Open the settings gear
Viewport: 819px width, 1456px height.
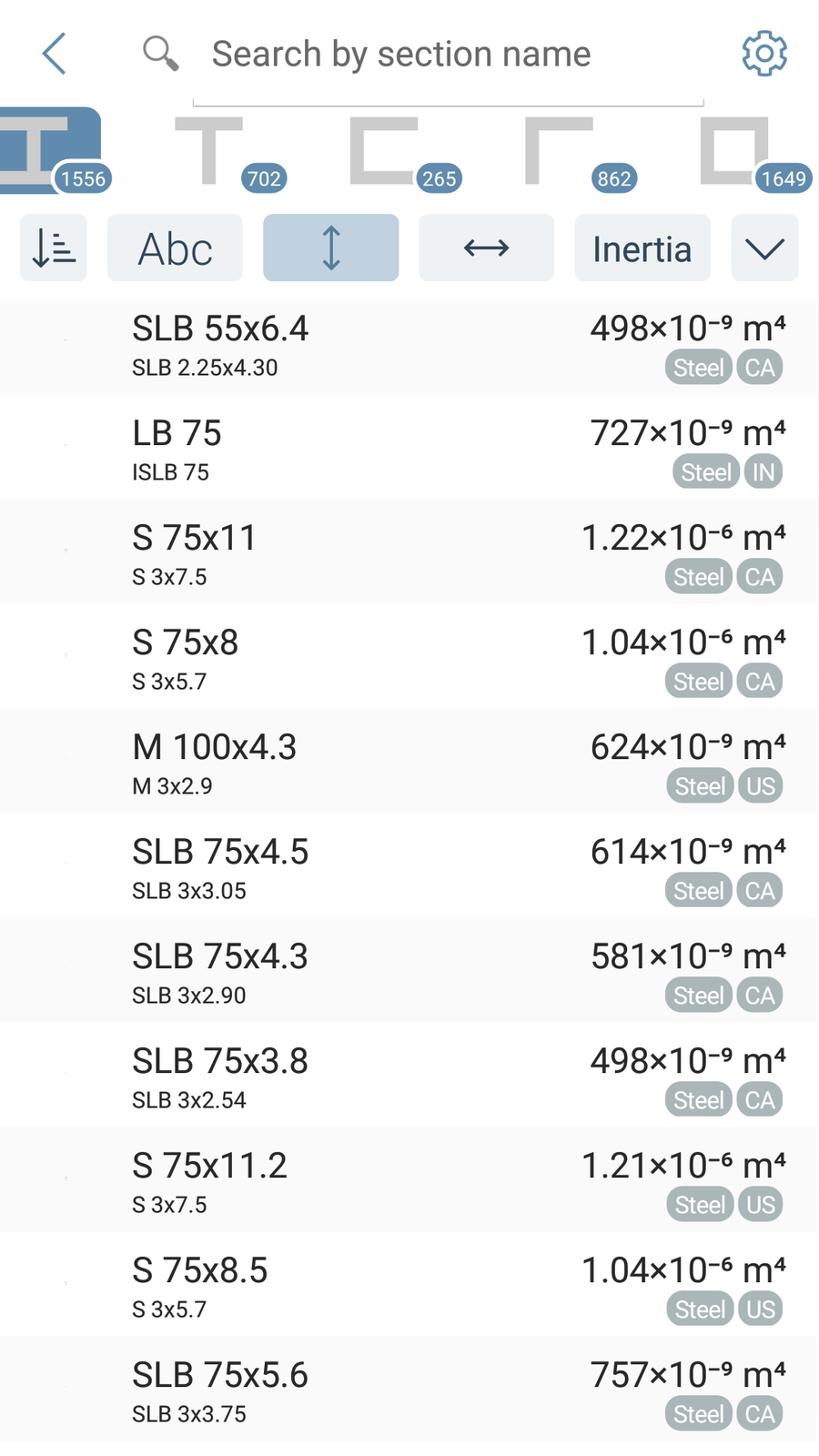pos(764,54)
